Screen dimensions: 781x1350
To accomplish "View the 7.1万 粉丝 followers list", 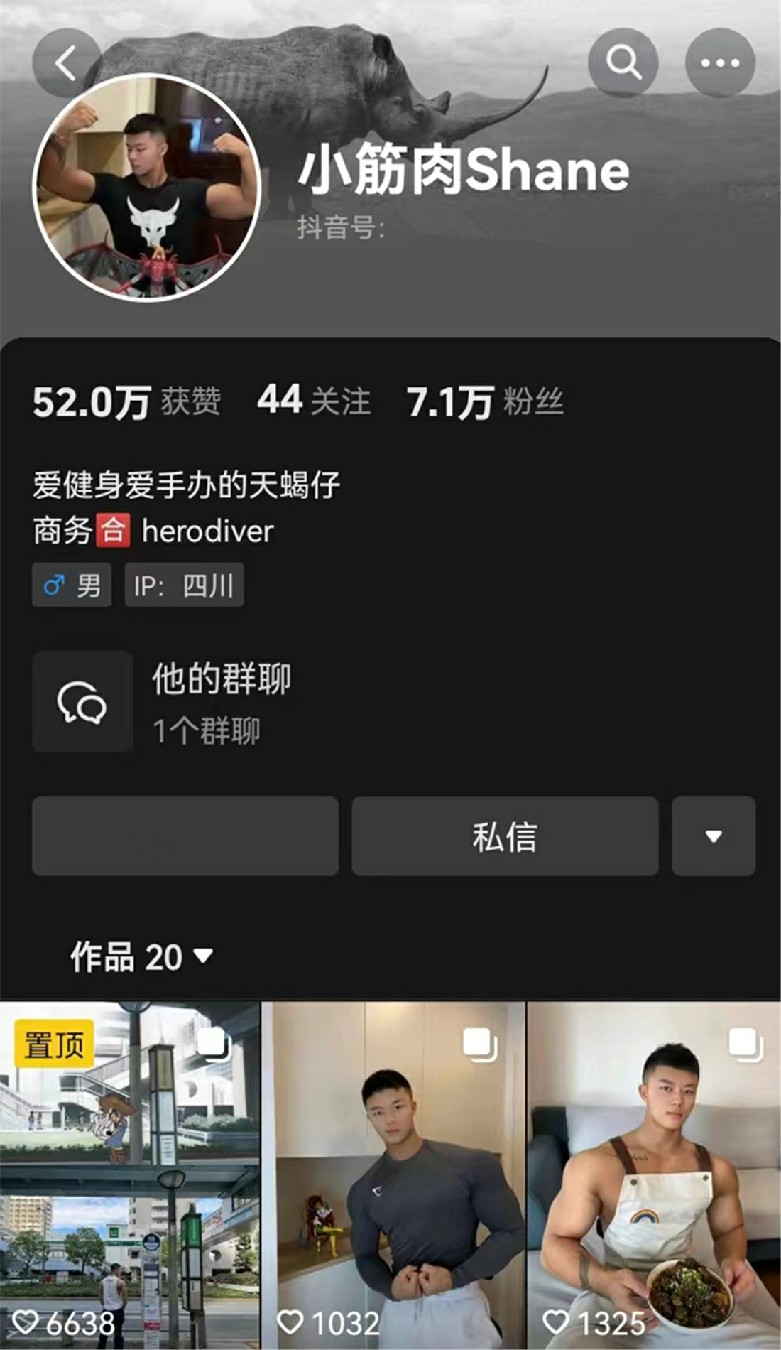I will 485,402.
